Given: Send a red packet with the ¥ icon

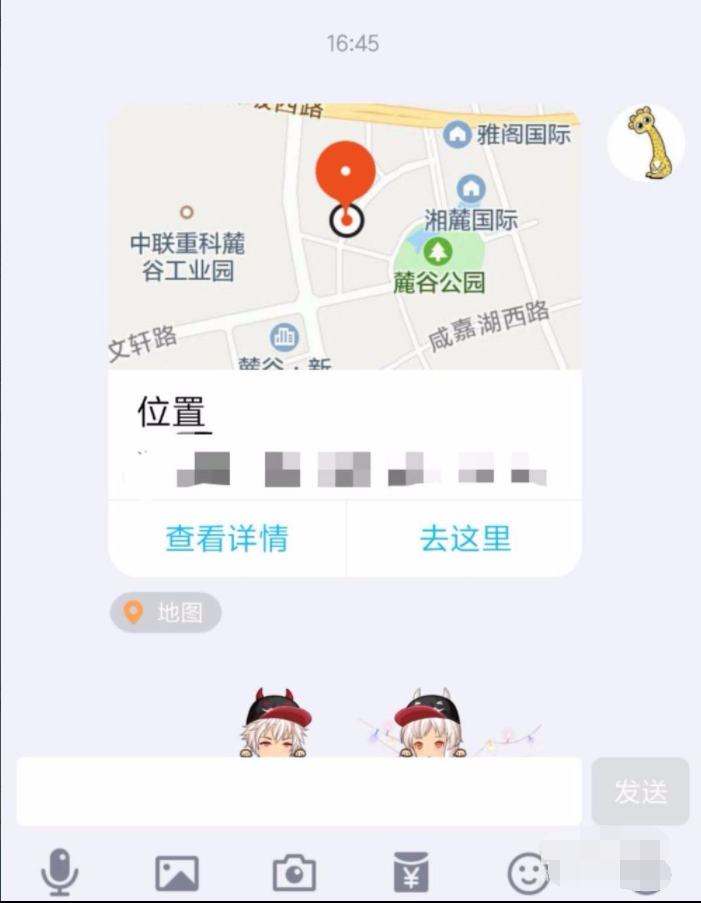Looking at the screenshot, I should pyautogui.click(x=411, y=873).
